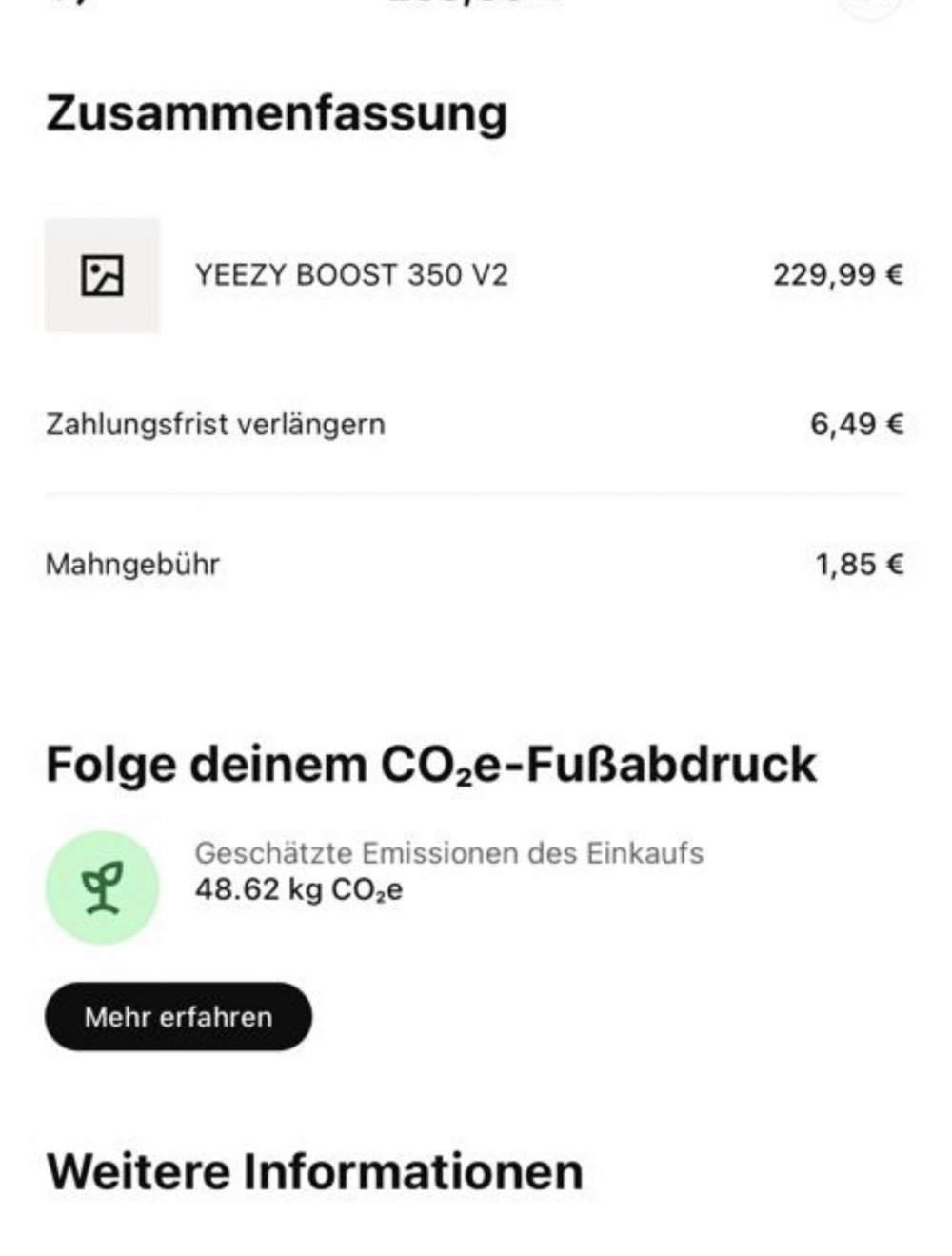Viewport: 952px width, 1256px height.
Task: Open the YEEZY BOOST 350 V2 item
Action: [x=351, y=275]
